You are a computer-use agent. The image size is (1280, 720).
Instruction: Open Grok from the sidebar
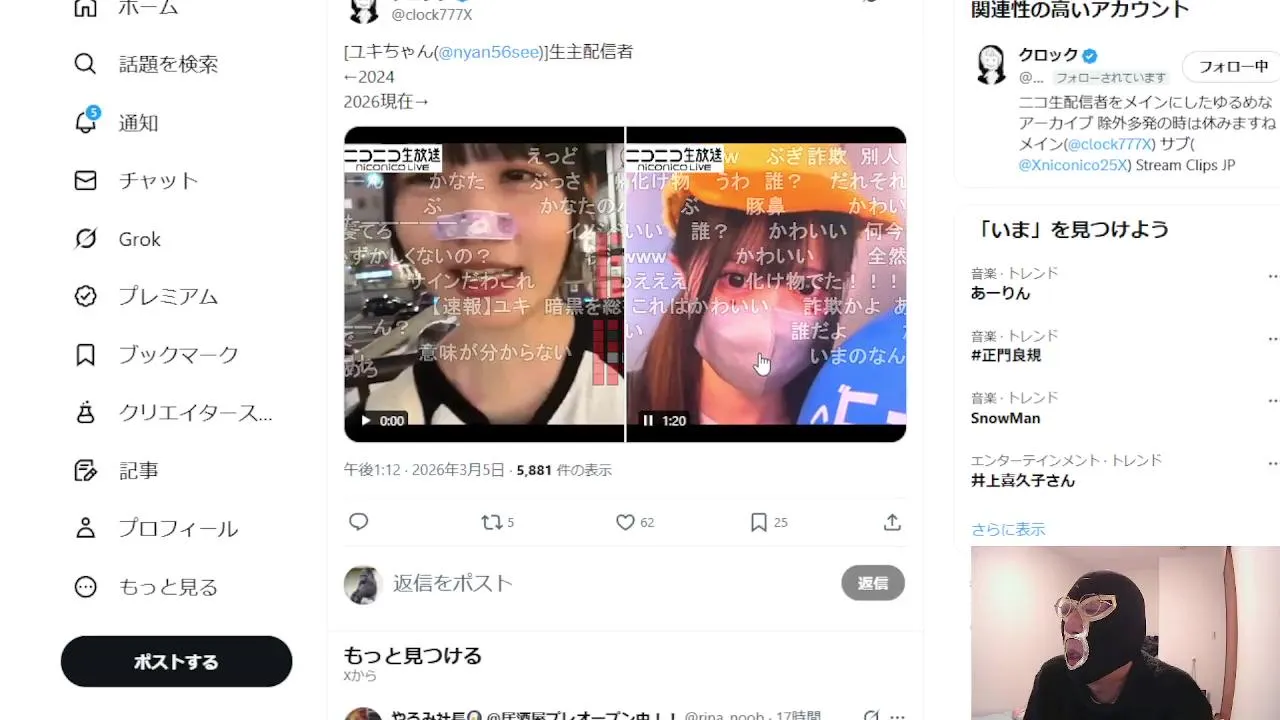139,239
